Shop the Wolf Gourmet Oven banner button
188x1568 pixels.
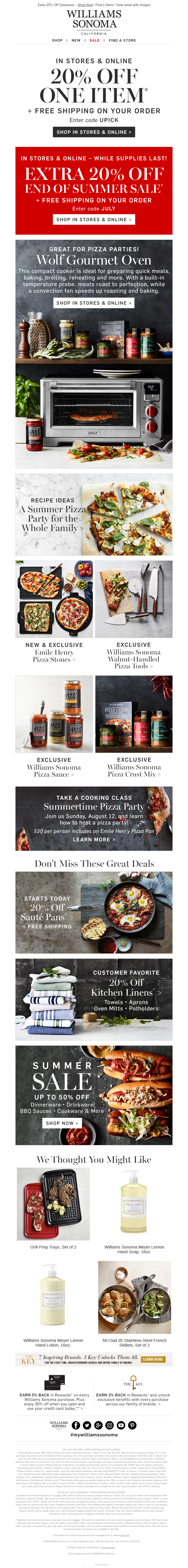tap(94, 303)
